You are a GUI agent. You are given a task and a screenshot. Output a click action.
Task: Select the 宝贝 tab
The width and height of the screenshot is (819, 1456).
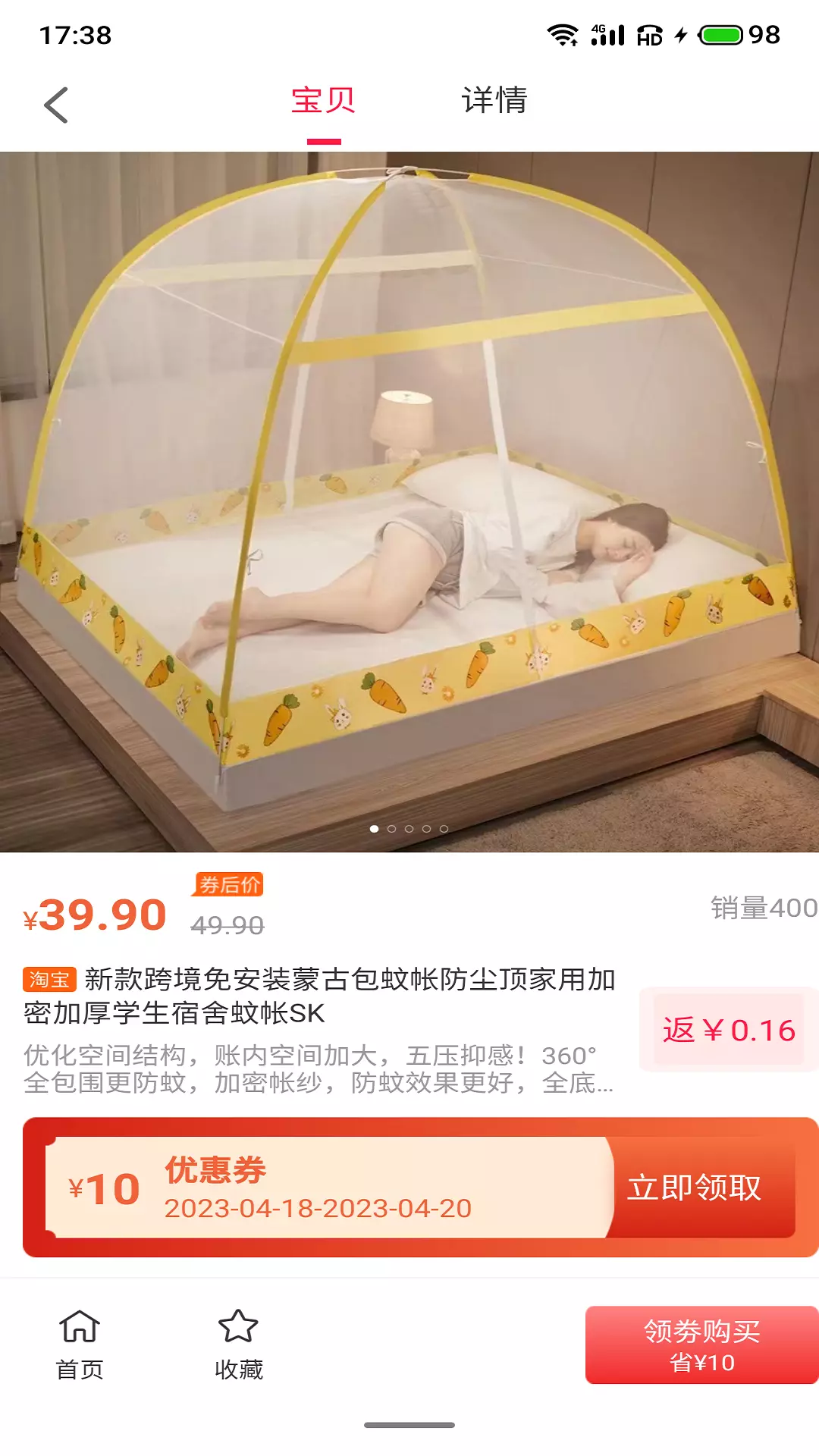[324, 101]
